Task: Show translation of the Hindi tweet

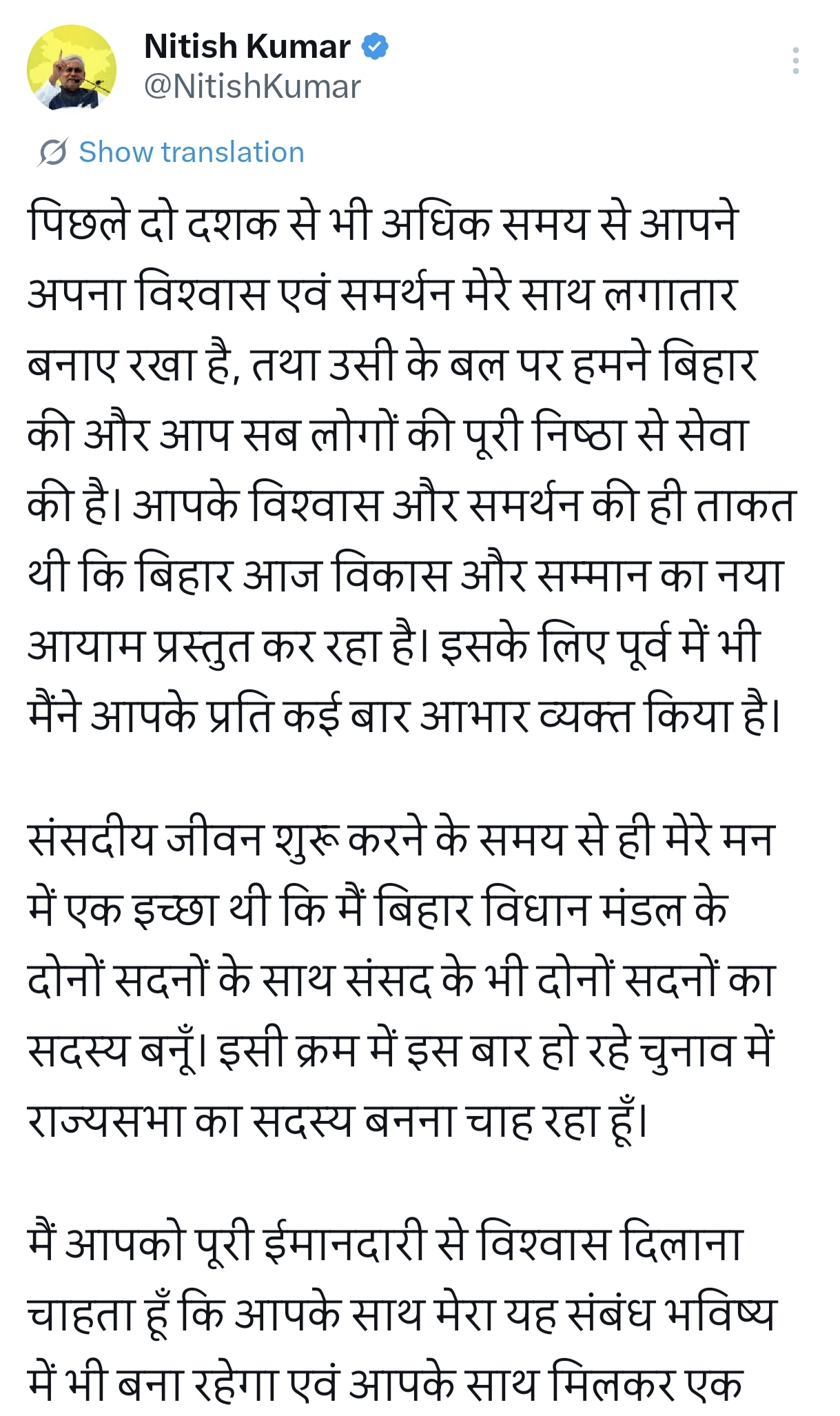Action: pyautogui.click(x=191, y=152)
